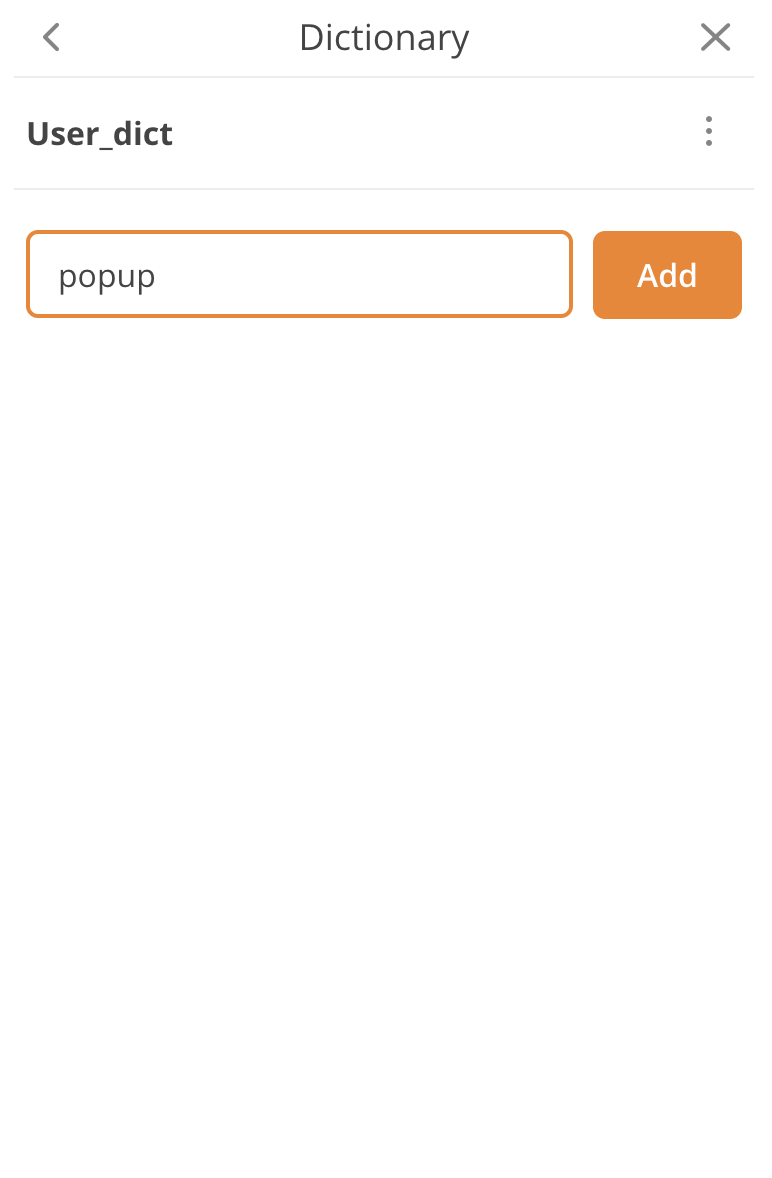
Task: Add the word to the dictionary
Action: pos(667,275)
